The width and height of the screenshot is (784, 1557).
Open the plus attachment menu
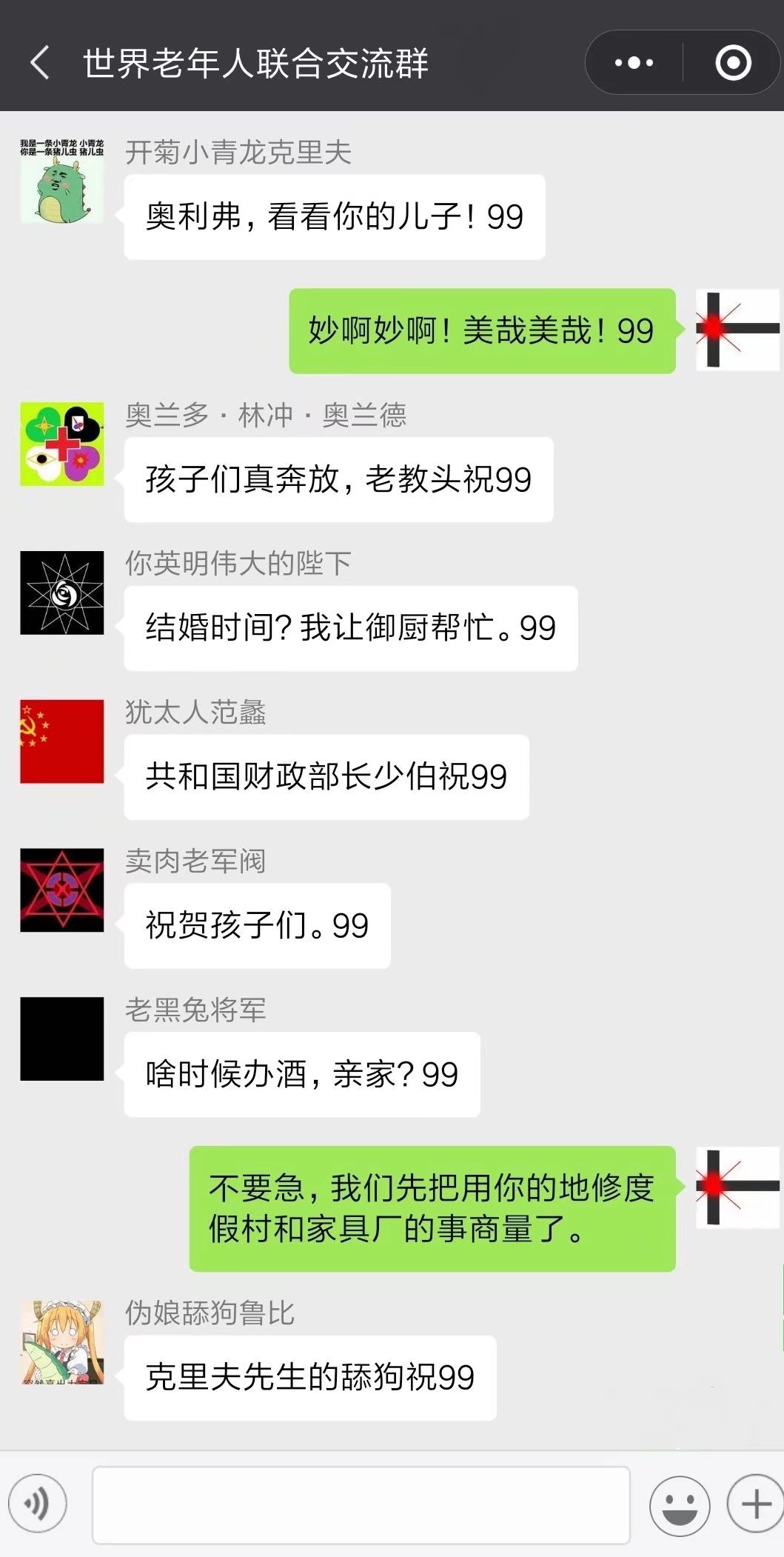(755, 1504)
